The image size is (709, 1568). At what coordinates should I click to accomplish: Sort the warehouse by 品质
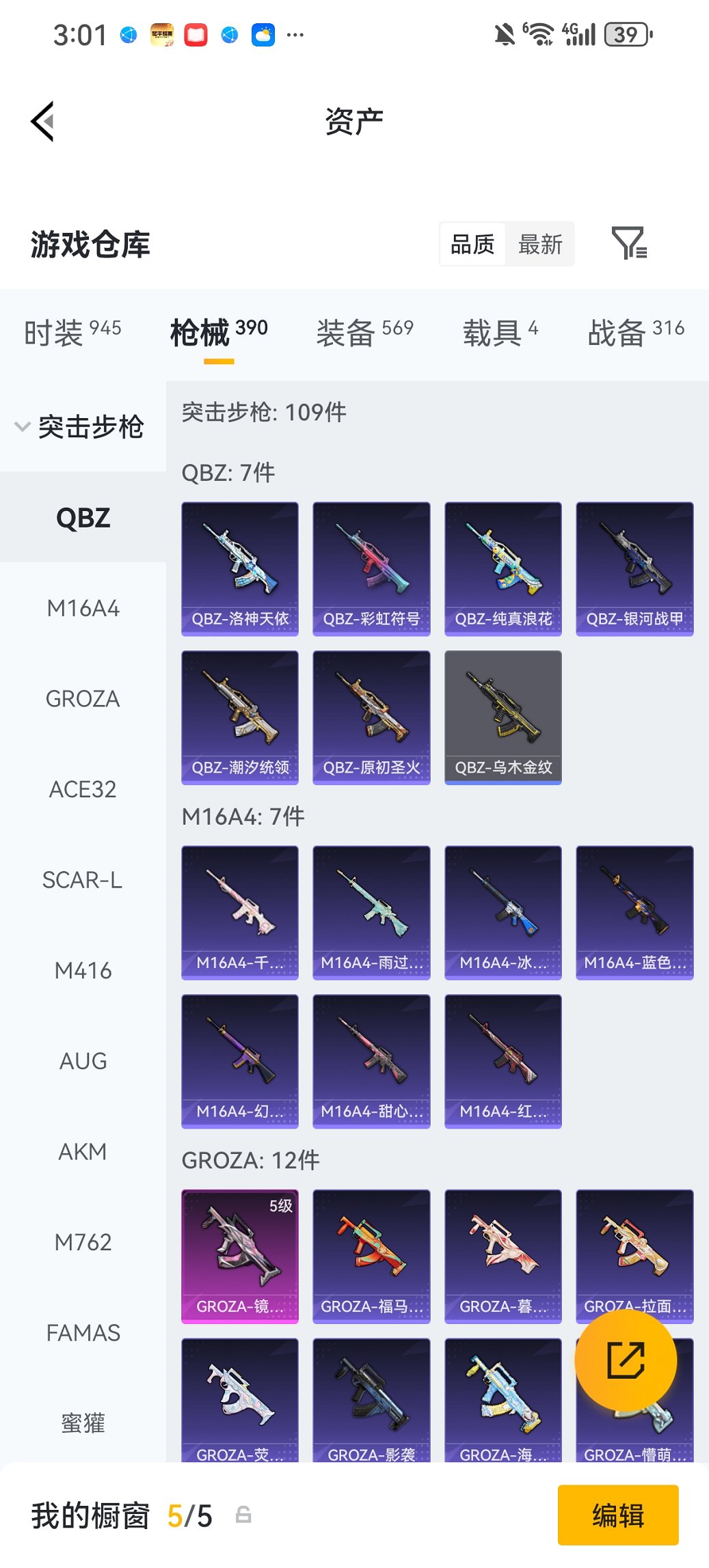pos(472,244)
